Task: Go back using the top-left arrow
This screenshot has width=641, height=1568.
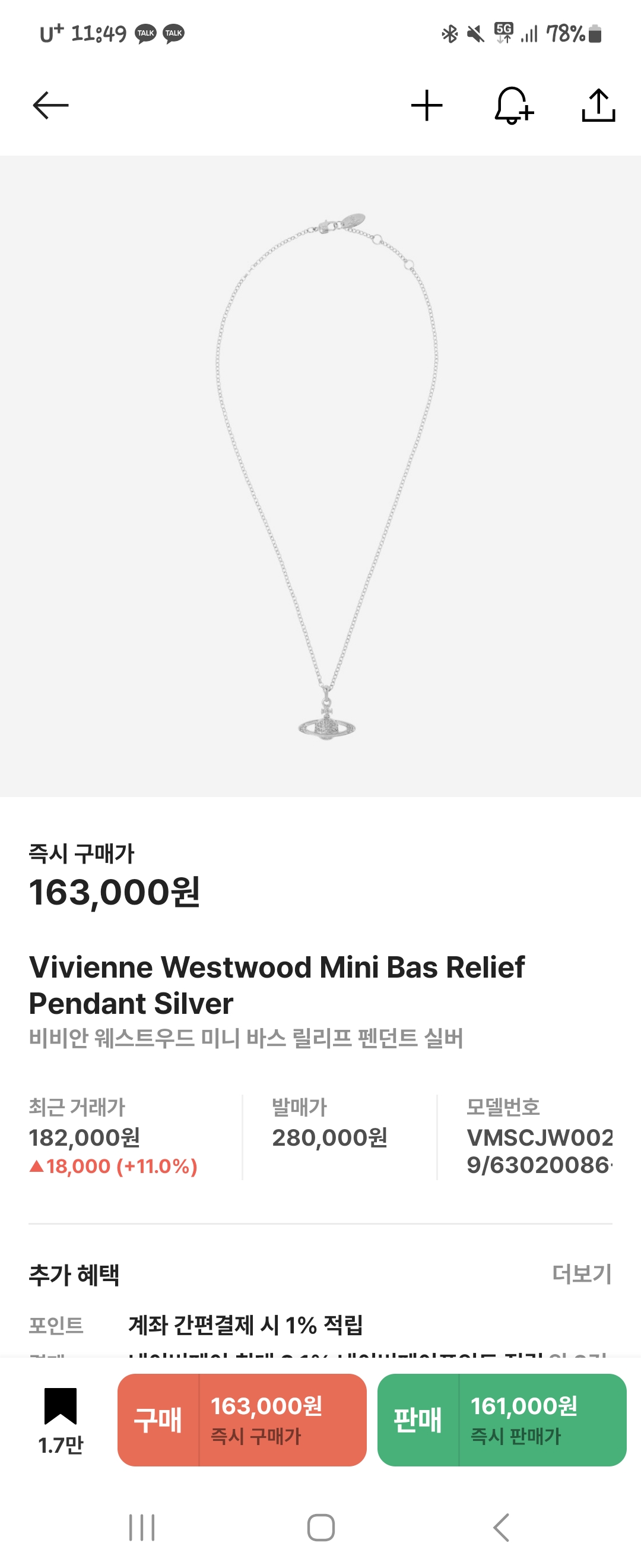Action: click(x=50, y=105)
